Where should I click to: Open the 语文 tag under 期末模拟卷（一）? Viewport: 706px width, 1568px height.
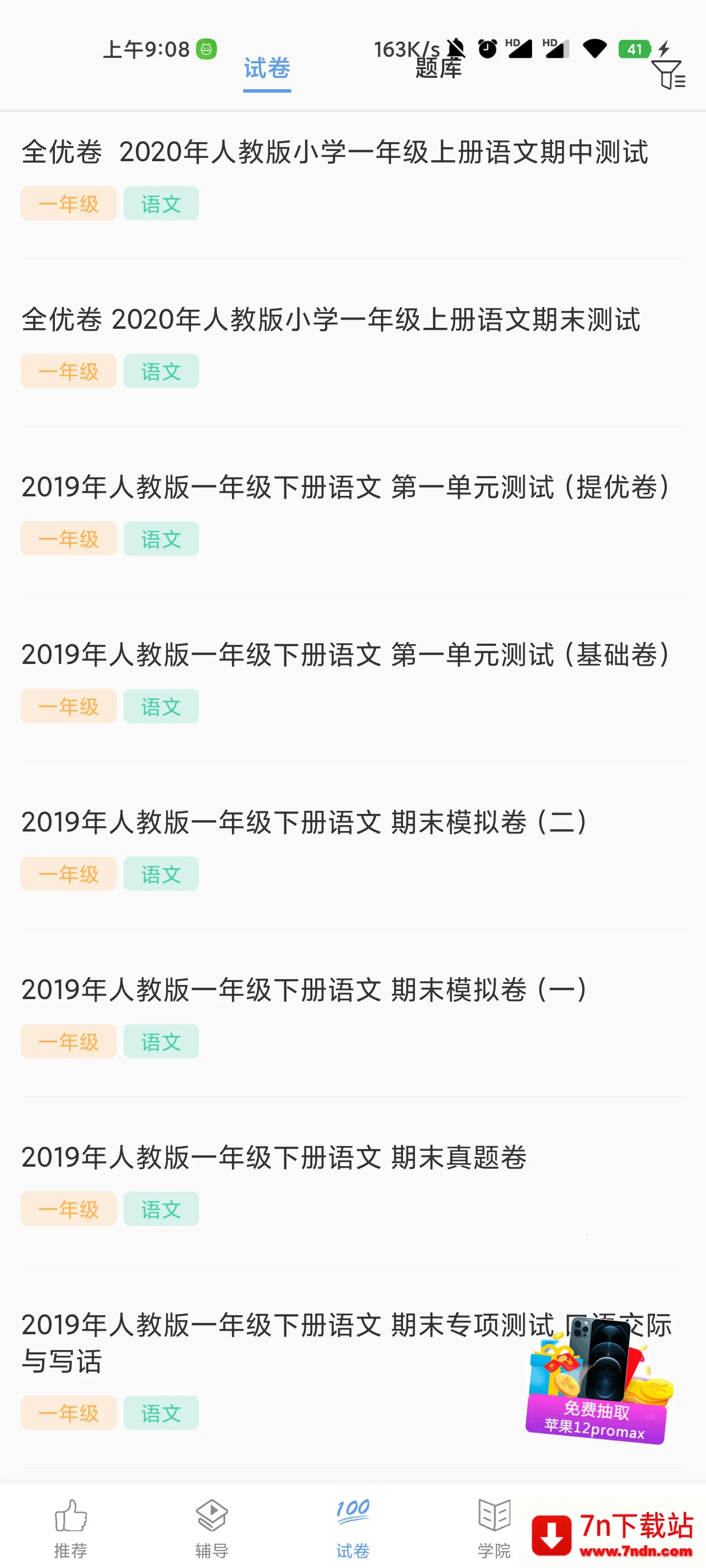click(161, 1041)
